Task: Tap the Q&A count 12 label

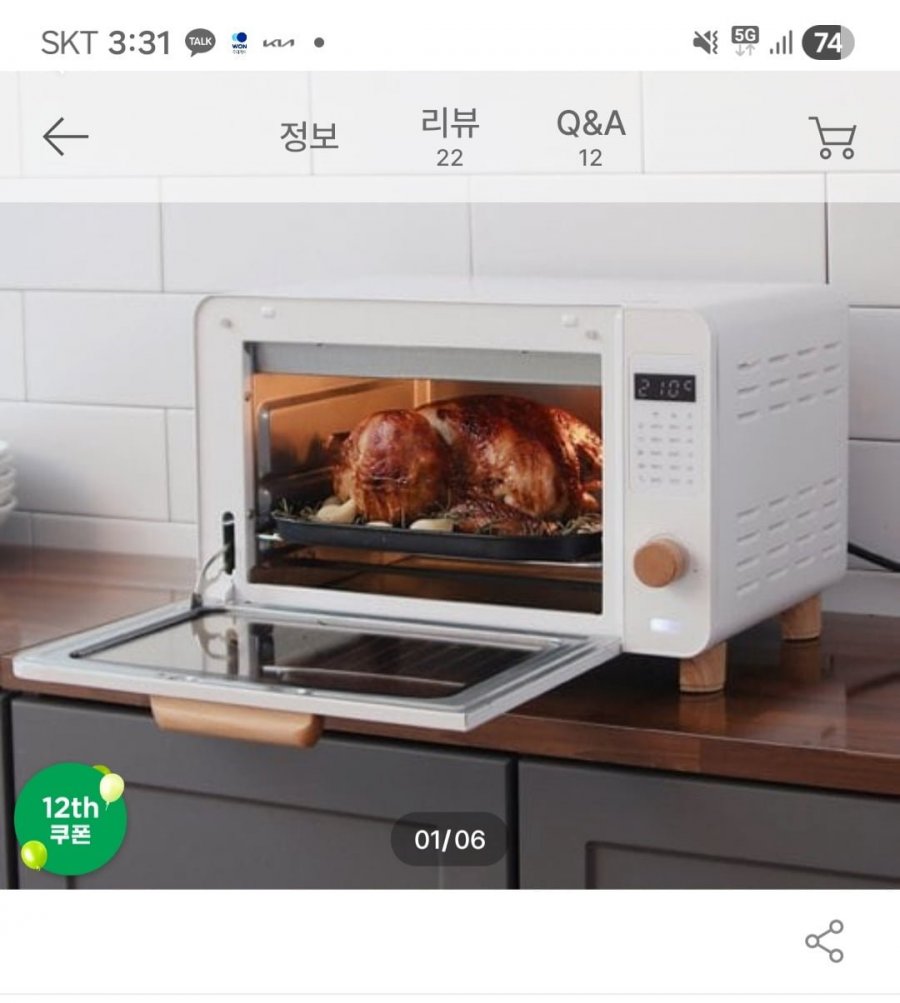Action: [589, 157]
